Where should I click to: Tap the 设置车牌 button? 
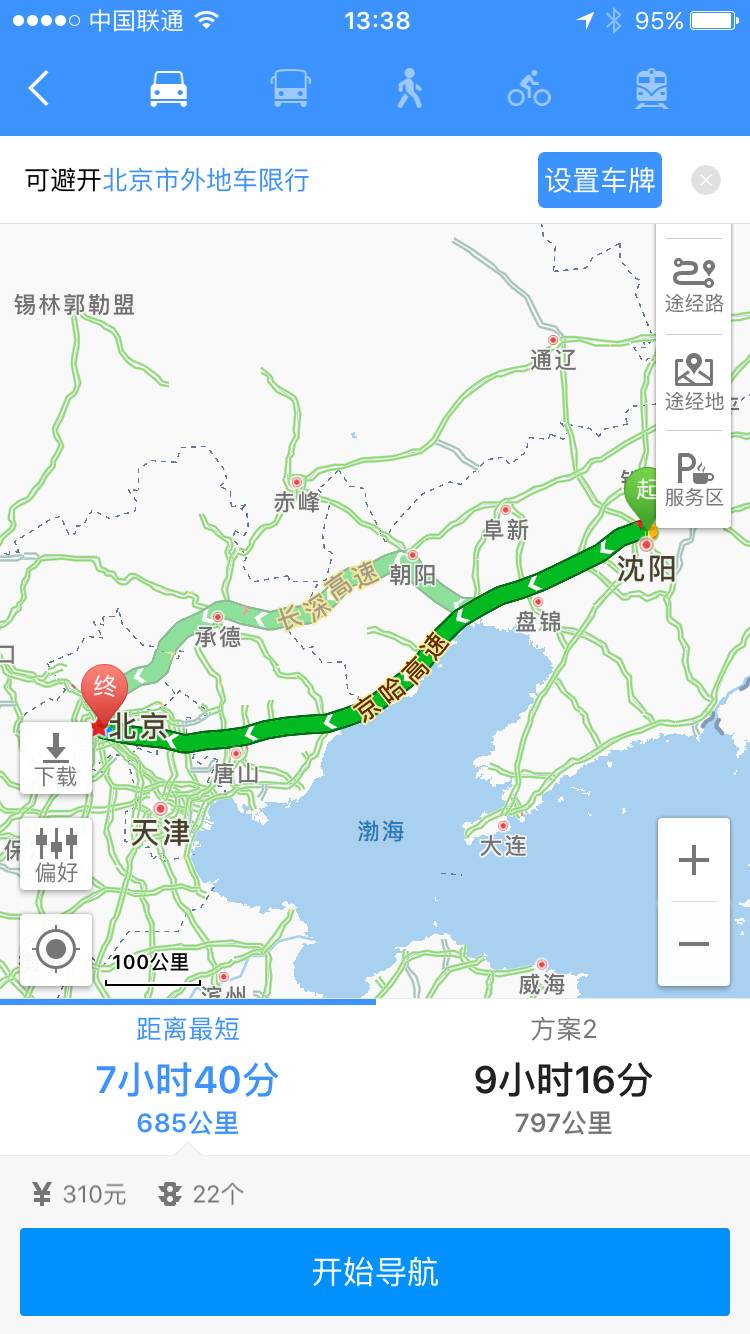[599, 180]
